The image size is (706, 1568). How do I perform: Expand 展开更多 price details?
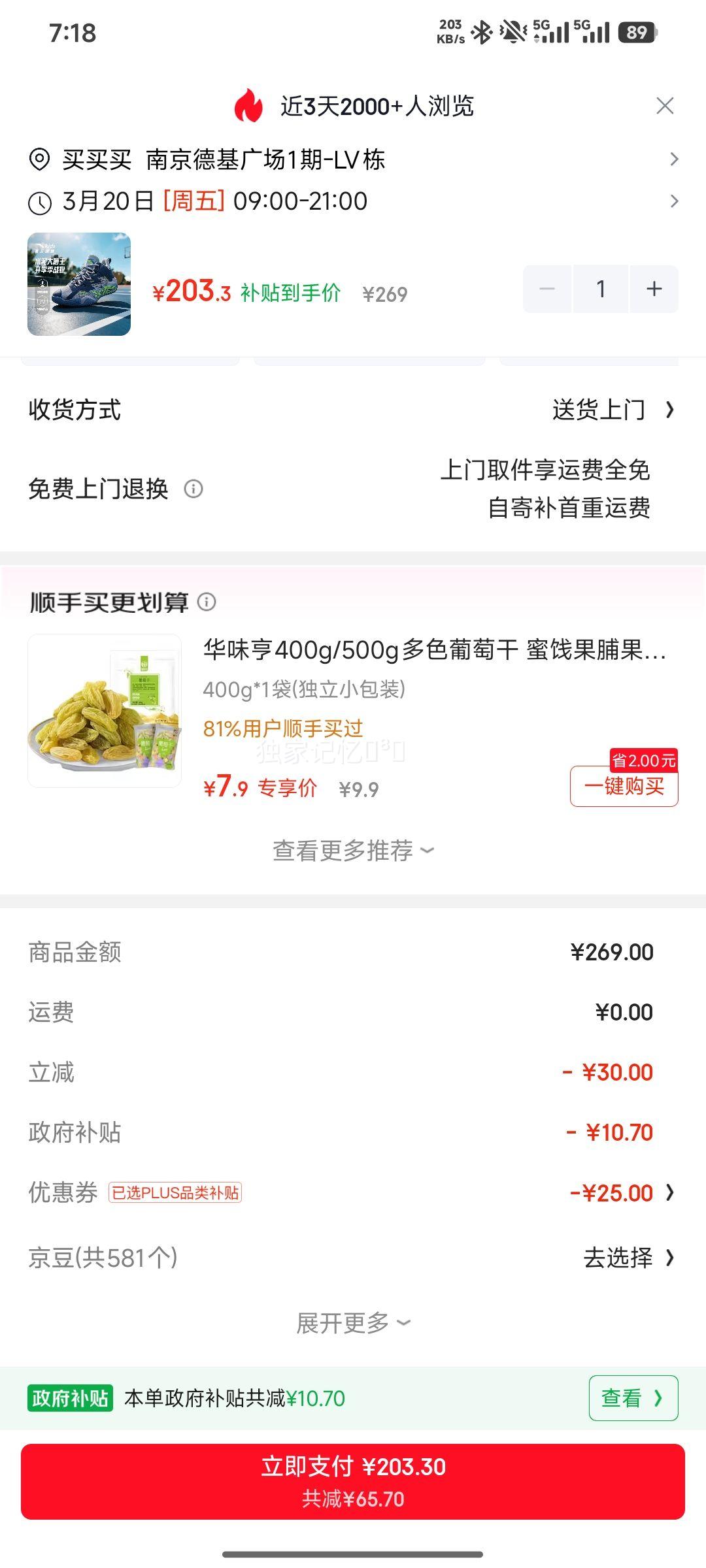[x=353, y=1323]
